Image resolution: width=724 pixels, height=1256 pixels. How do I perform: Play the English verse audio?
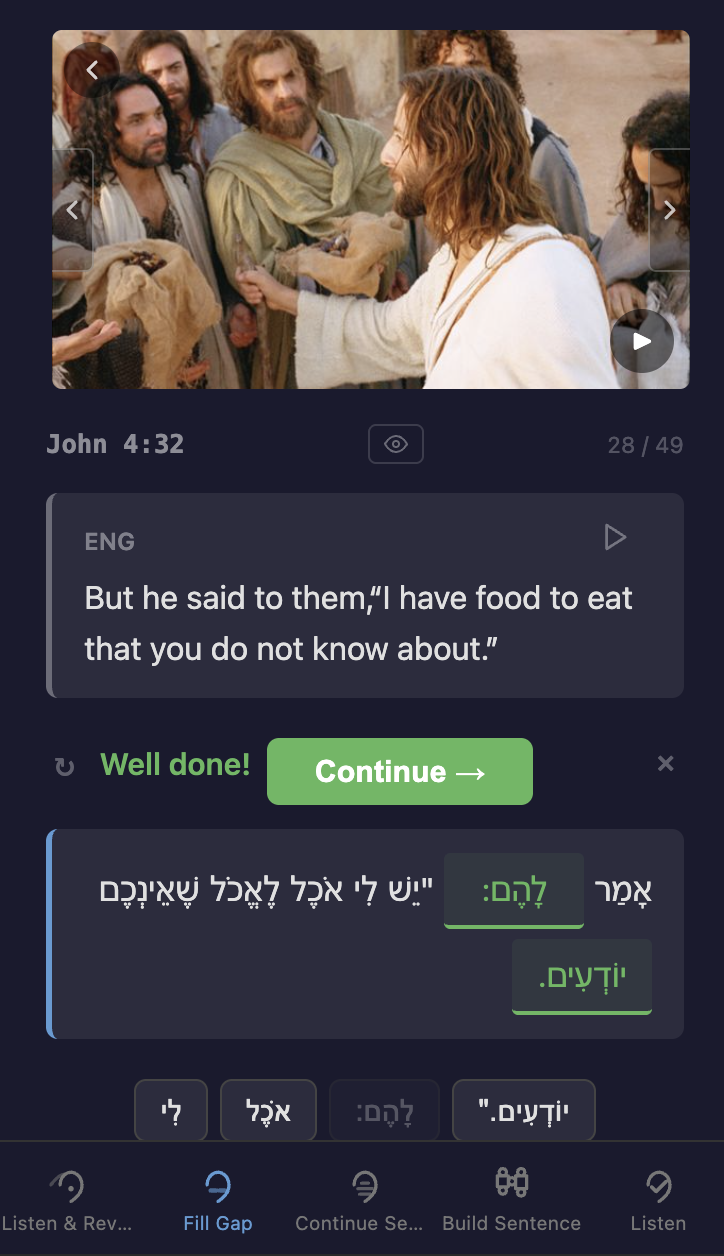tap(615, 538)
